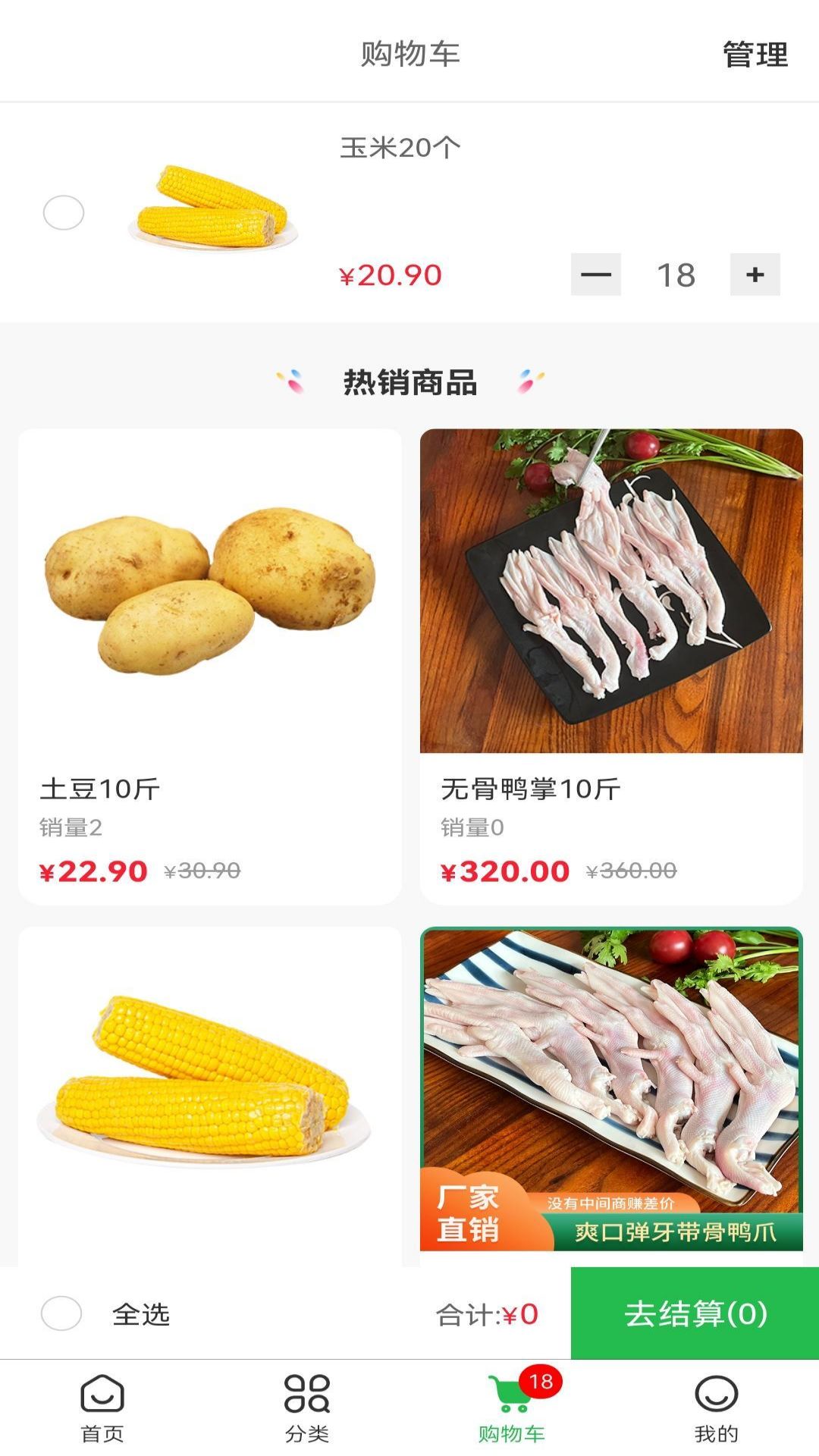The width and height of the screenshot is (819, 1456).
Task: Go to the 我的 tab
Action: tap(716, 1407)
